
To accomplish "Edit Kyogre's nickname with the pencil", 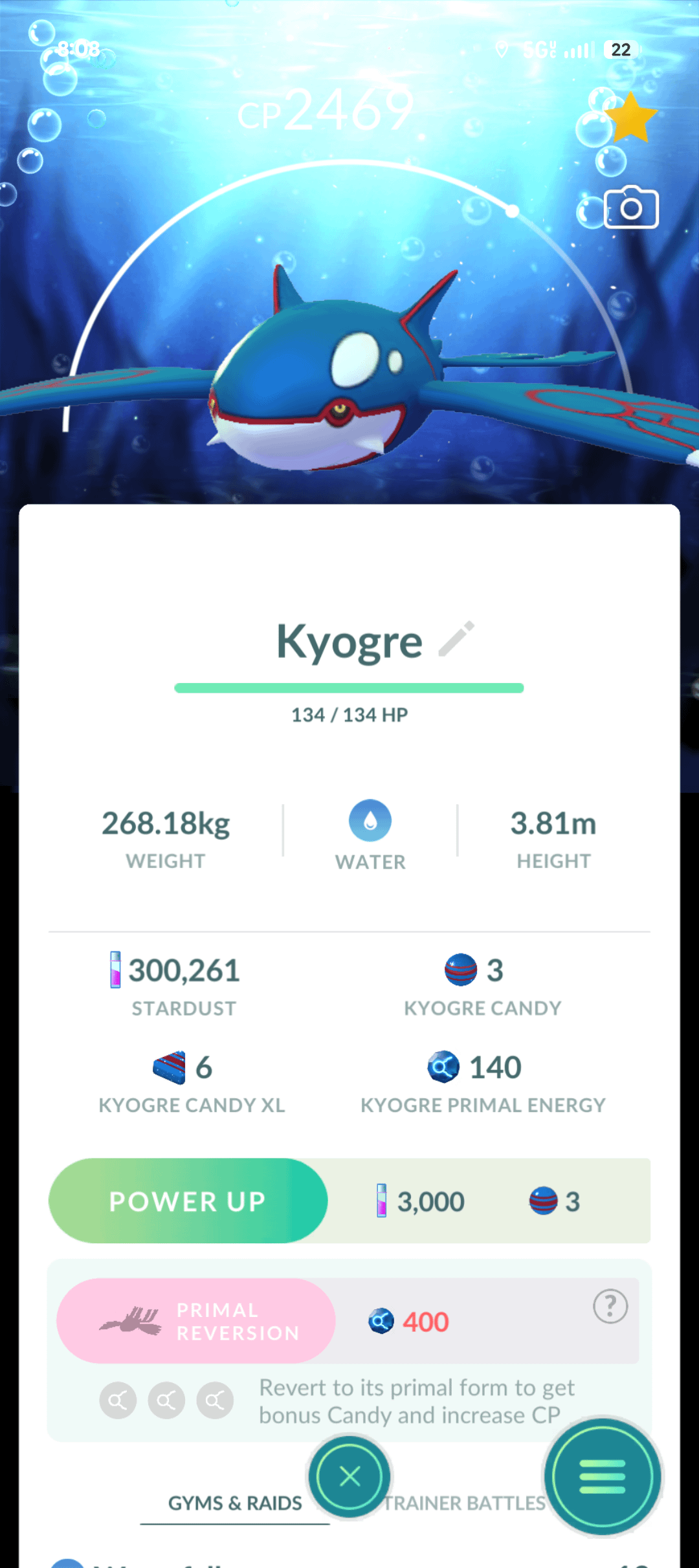I will point(456,639).
